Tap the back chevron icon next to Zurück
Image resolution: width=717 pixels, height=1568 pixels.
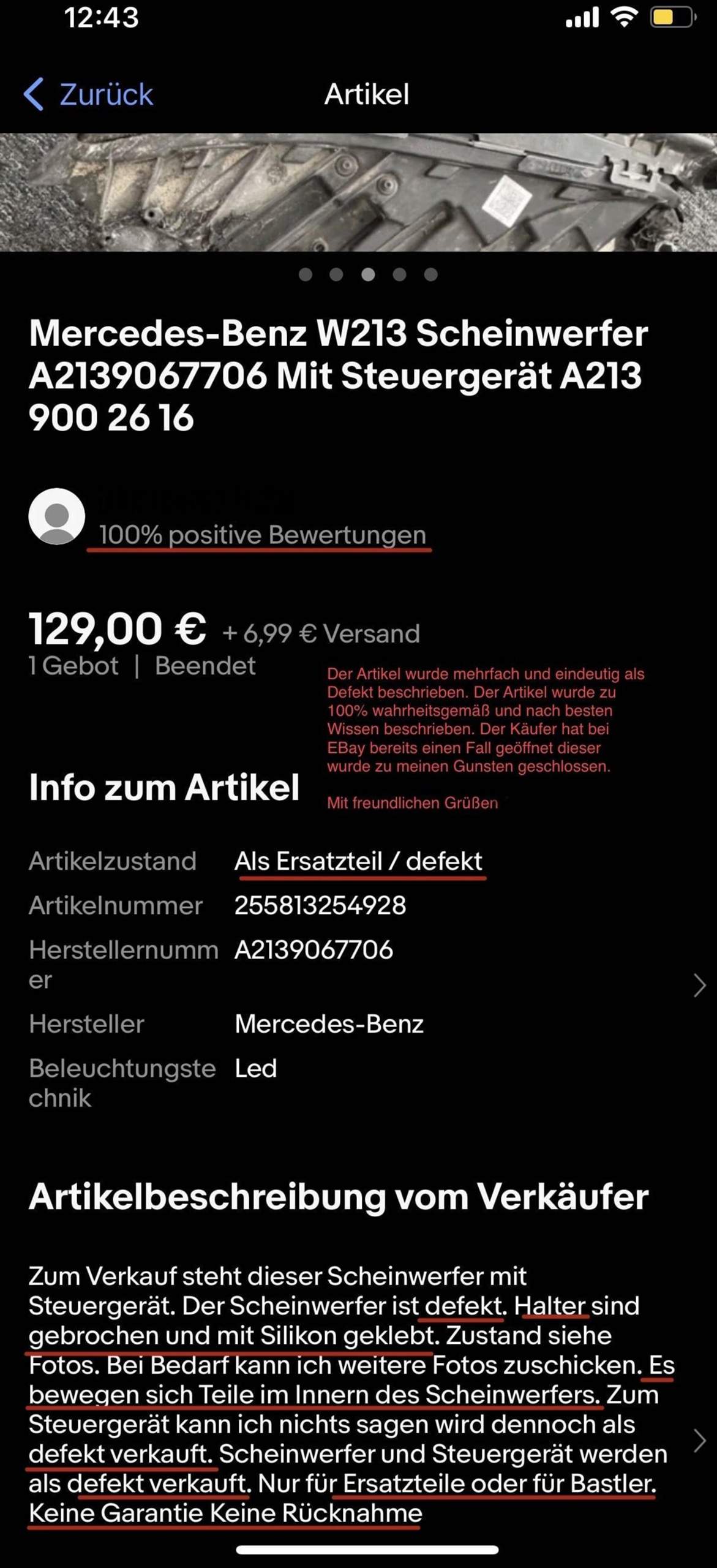tap(34, 93)
